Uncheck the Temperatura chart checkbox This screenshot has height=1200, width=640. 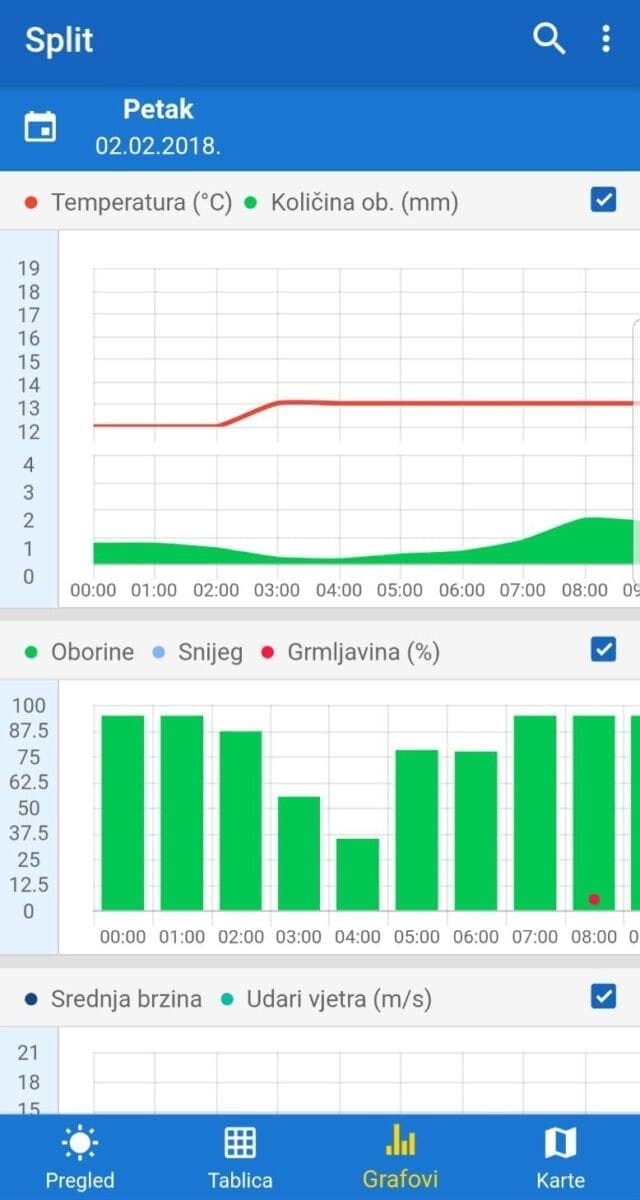tap(603, 200)
